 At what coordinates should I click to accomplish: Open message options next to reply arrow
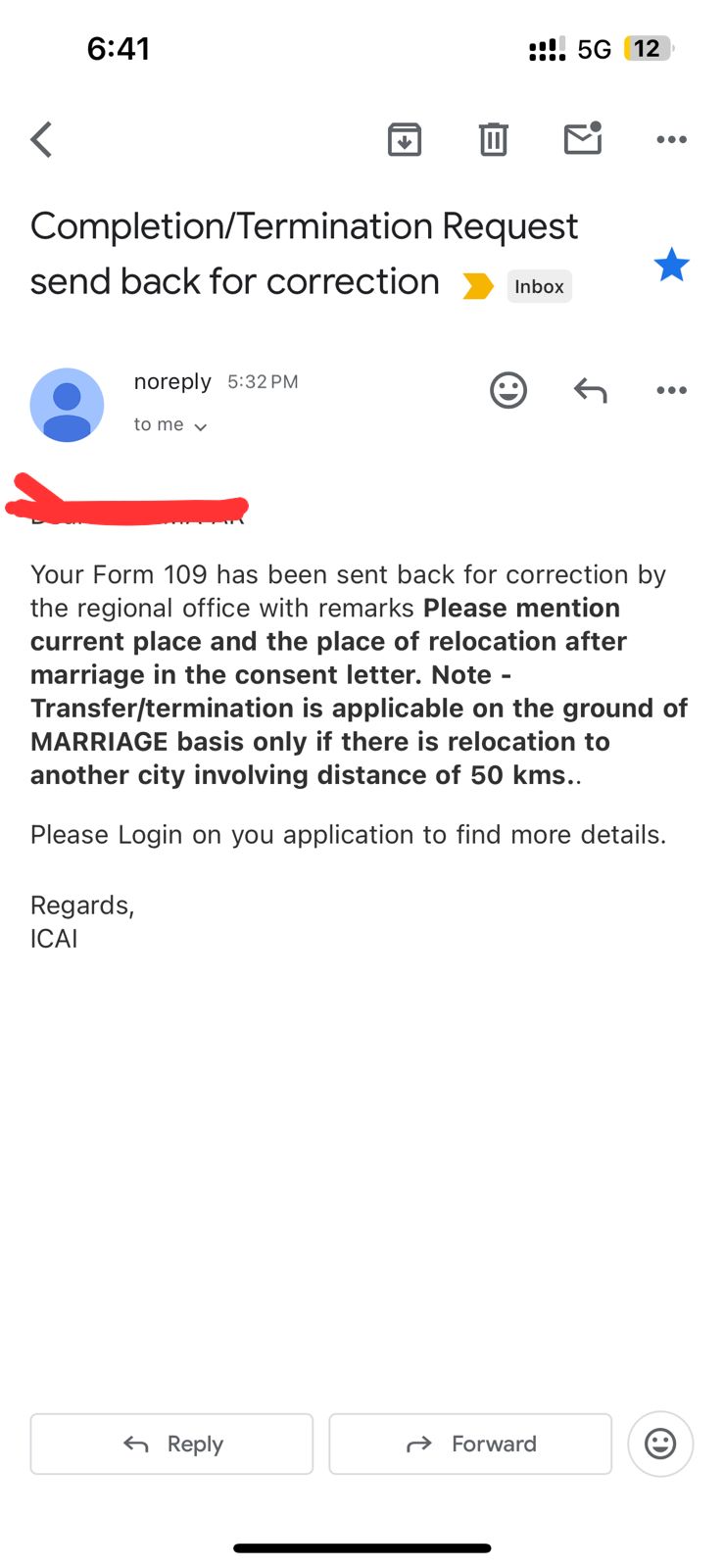click(671, 391)
